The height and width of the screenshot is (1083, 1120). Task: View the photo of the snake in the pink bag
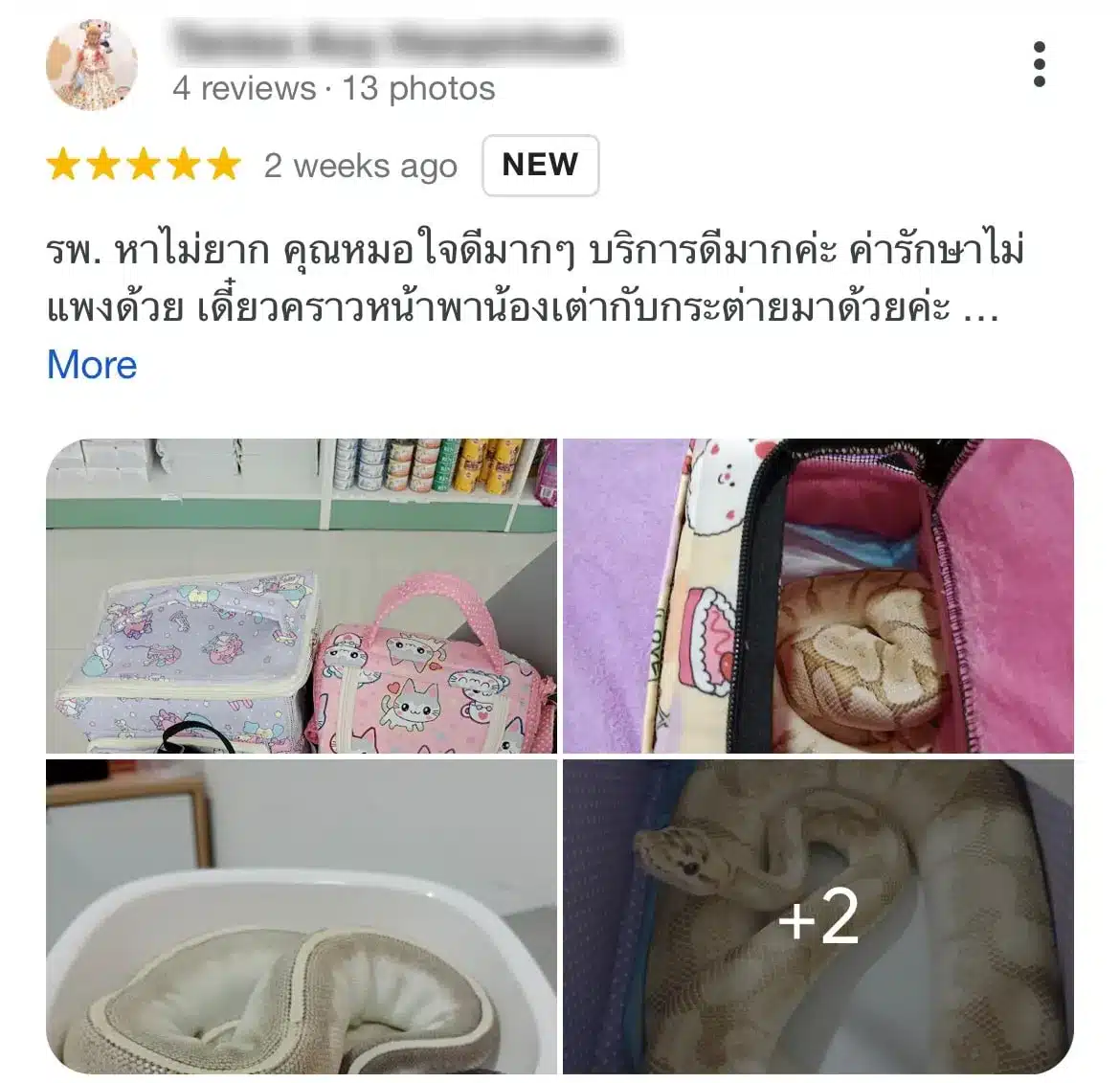pos(818,596)
